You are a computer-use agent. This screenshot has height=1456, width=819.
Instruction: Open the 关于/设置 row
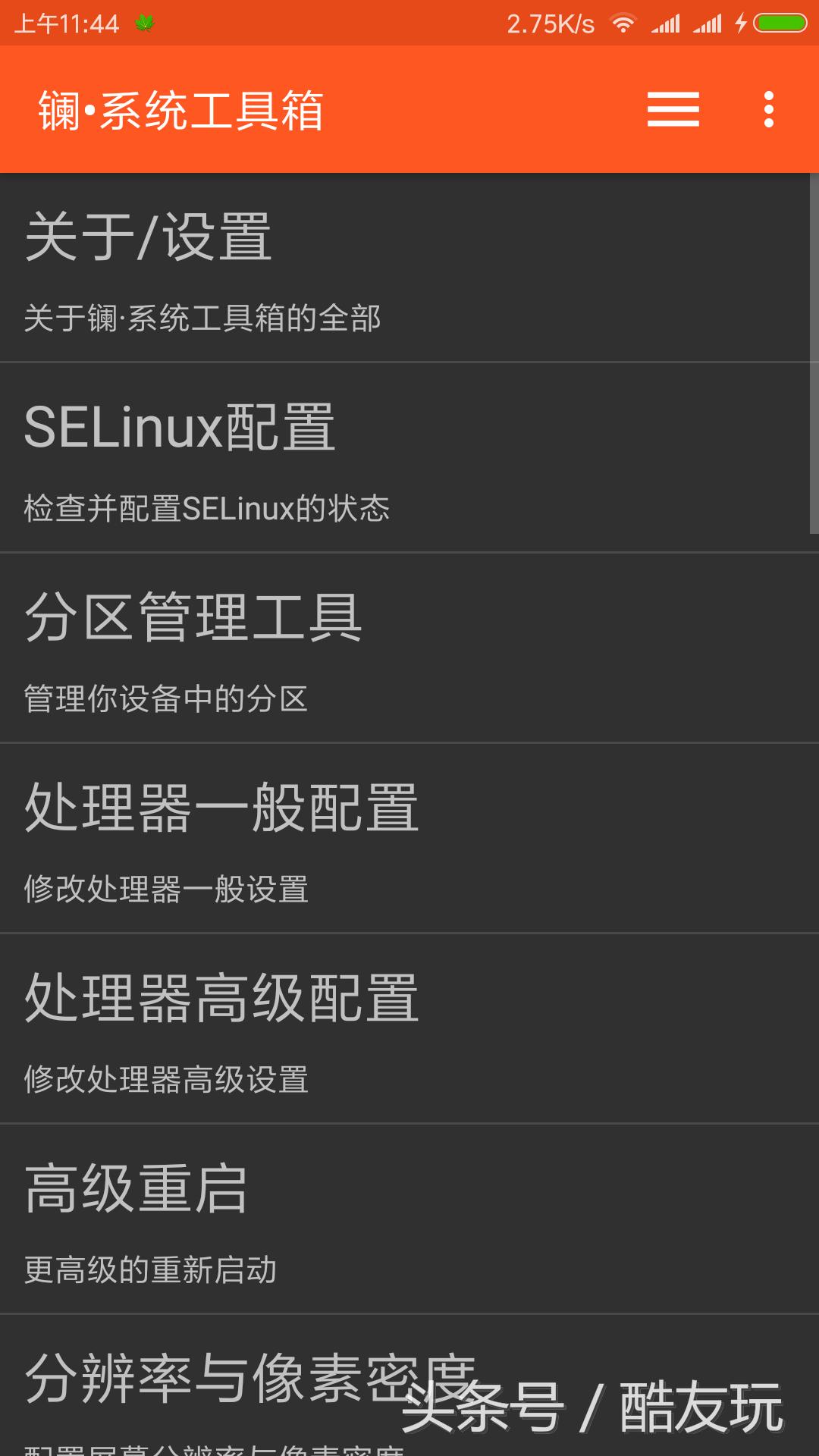click(409, 268)
